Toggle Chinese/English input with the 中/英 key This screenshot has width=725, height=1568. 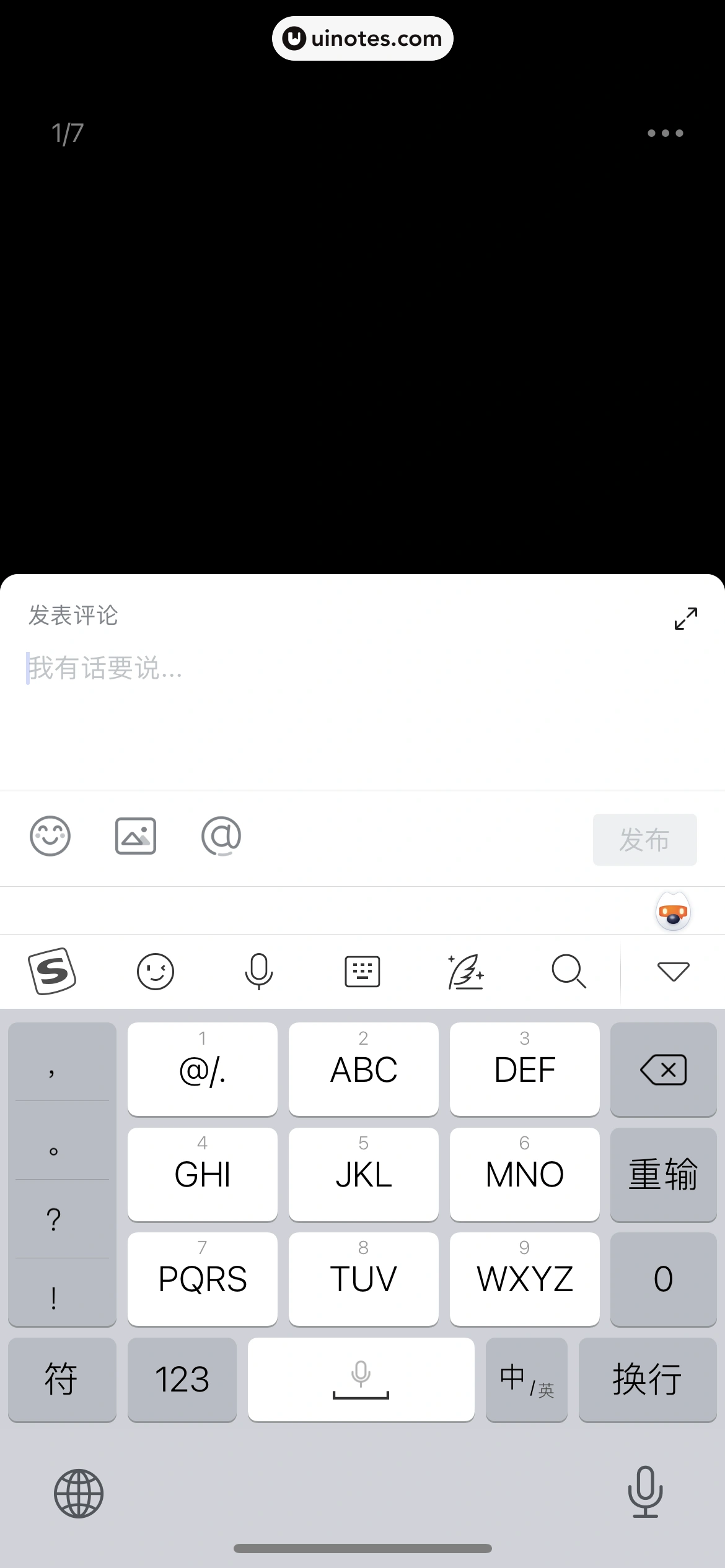click(x=526, y=1379)
